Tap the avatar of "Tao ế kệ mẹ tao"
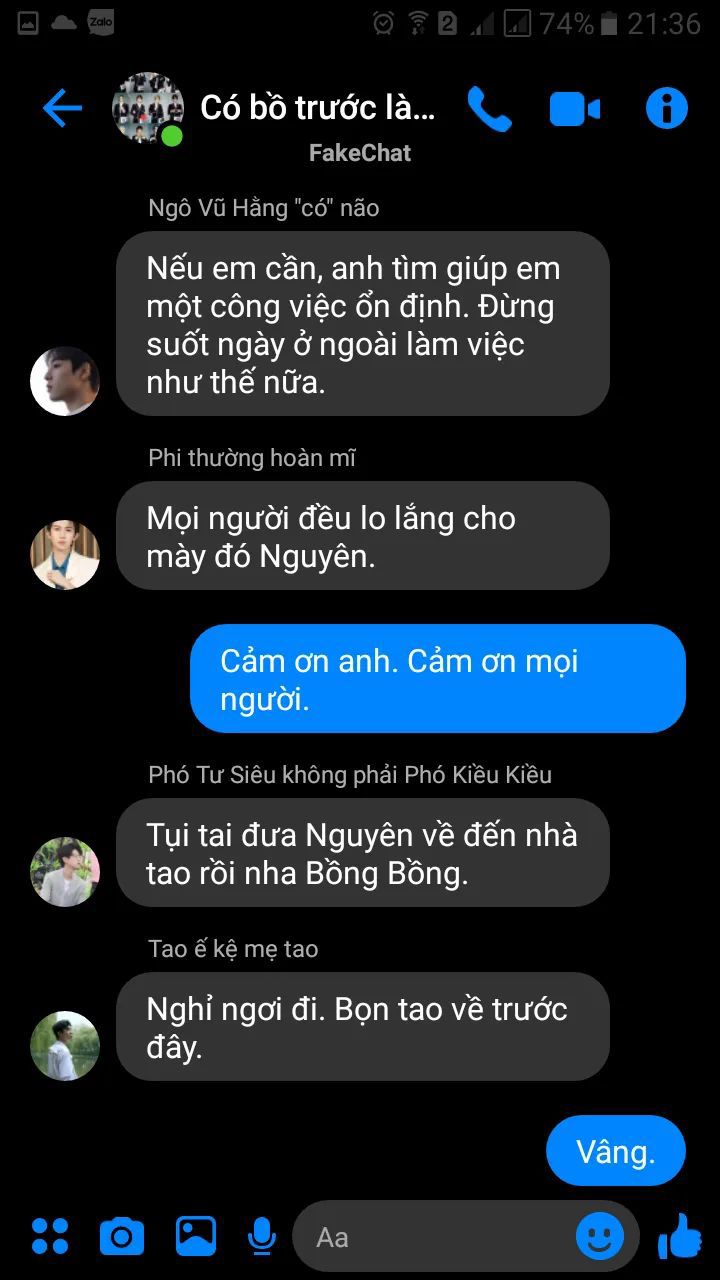Image resolution: width=720 pixels, height=1280 pixels. [65, 1045]
